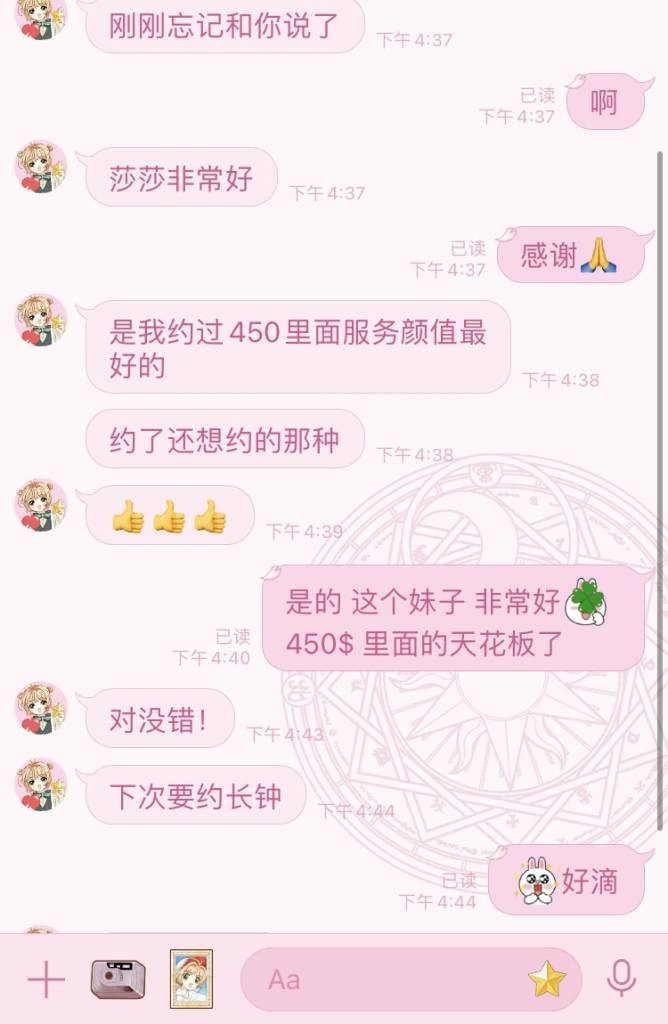Start voice input with the microphone
The width and height of the screenshot is (668, 1024).
621,978
